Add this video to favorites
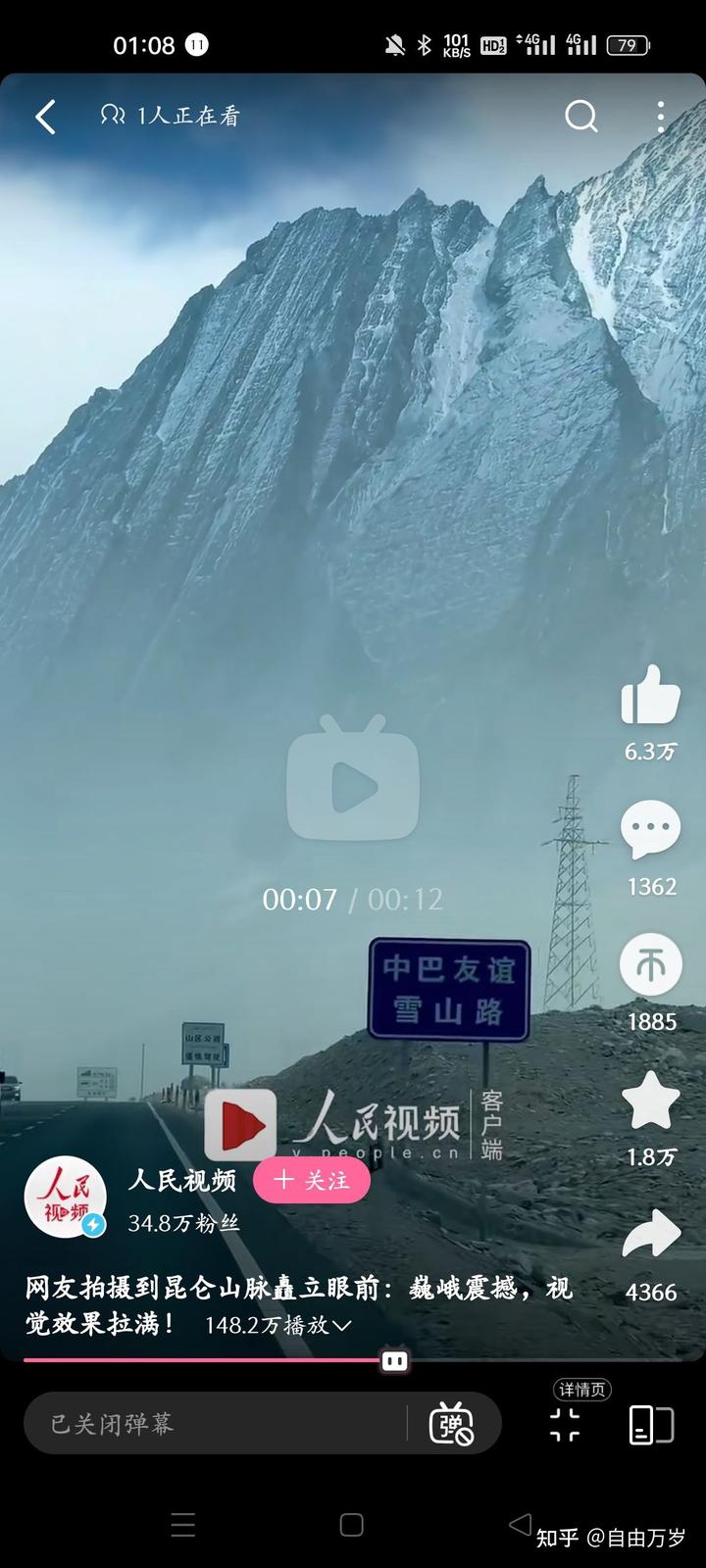Screen dimensions: 706x1568 tap(650, 1101)
